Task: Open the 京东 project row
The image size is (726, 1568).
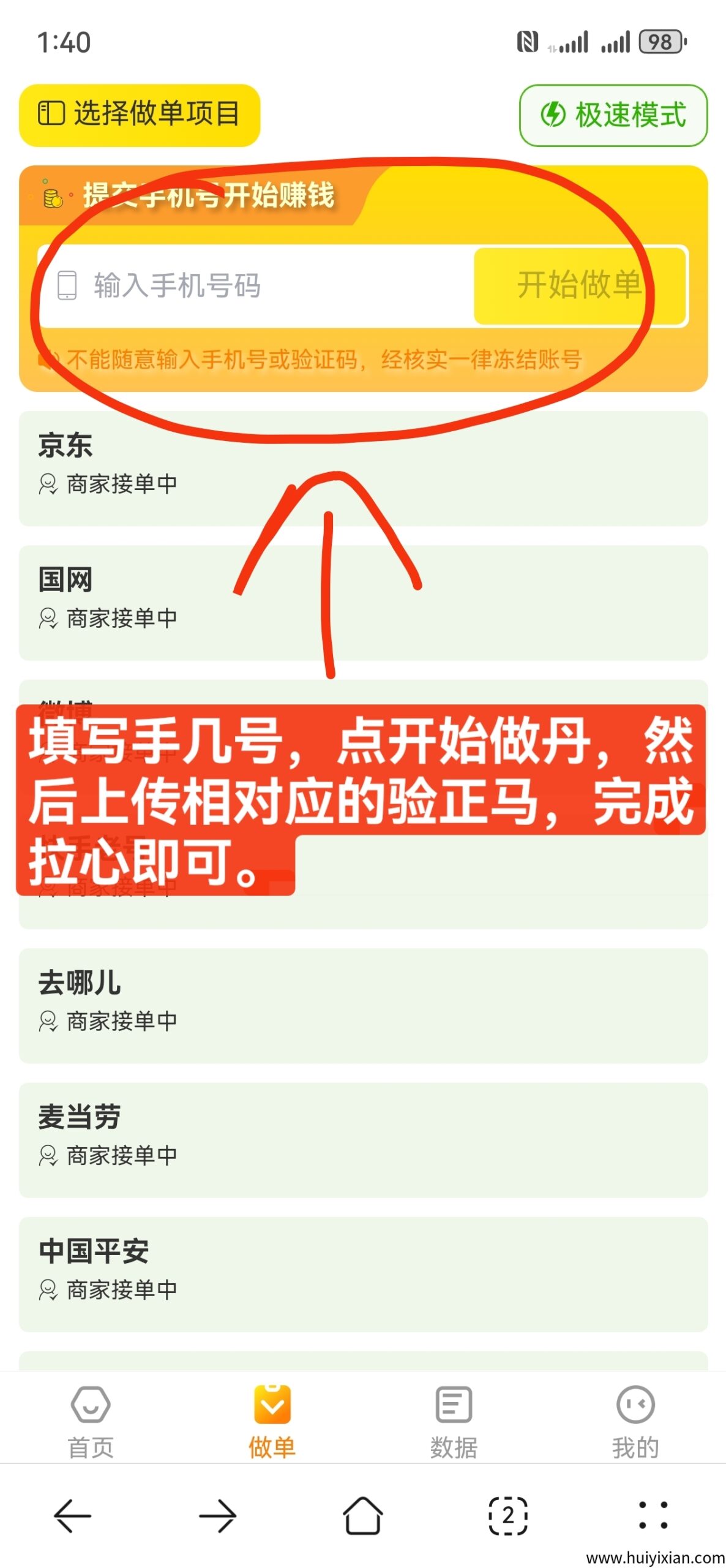Action: point(362,467)
